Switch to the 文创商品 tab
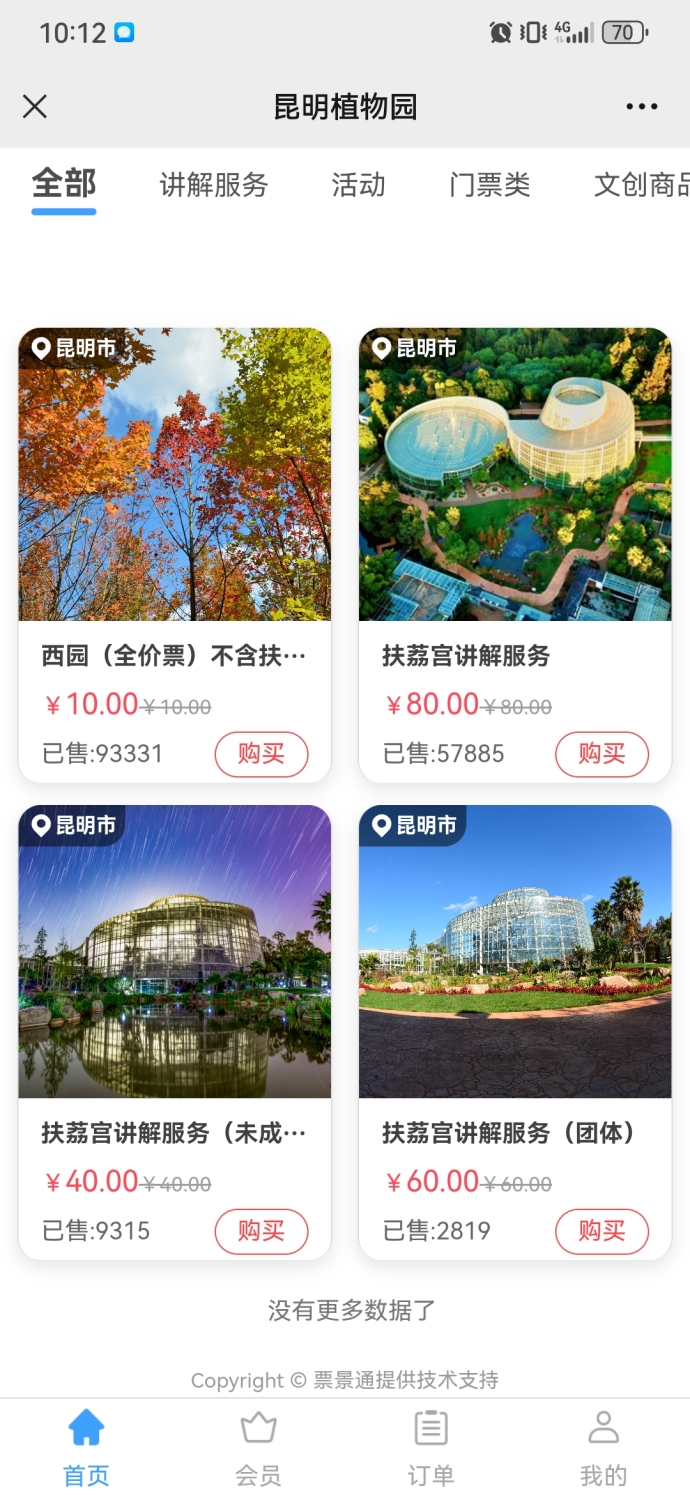690x1495 pixels. tap(640, 185)
